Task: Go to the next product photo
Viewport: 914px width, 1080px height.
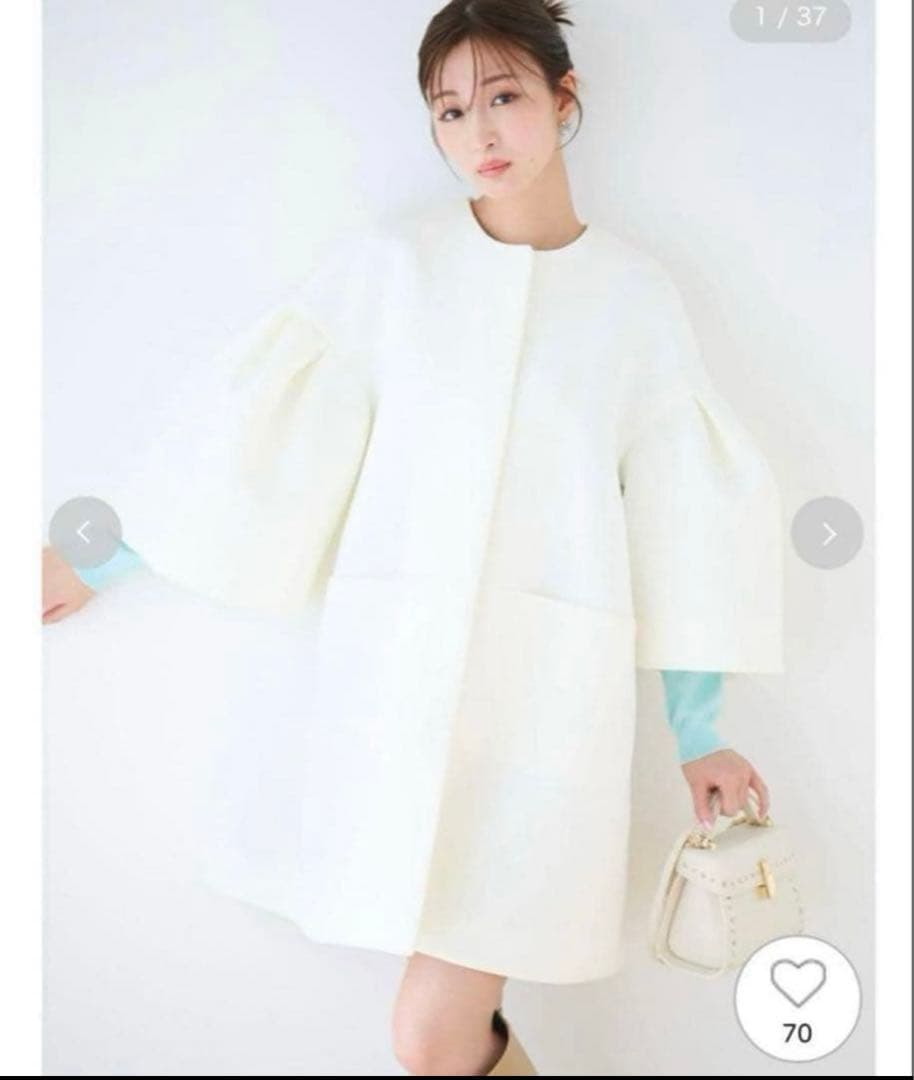Action: point(827,534)
